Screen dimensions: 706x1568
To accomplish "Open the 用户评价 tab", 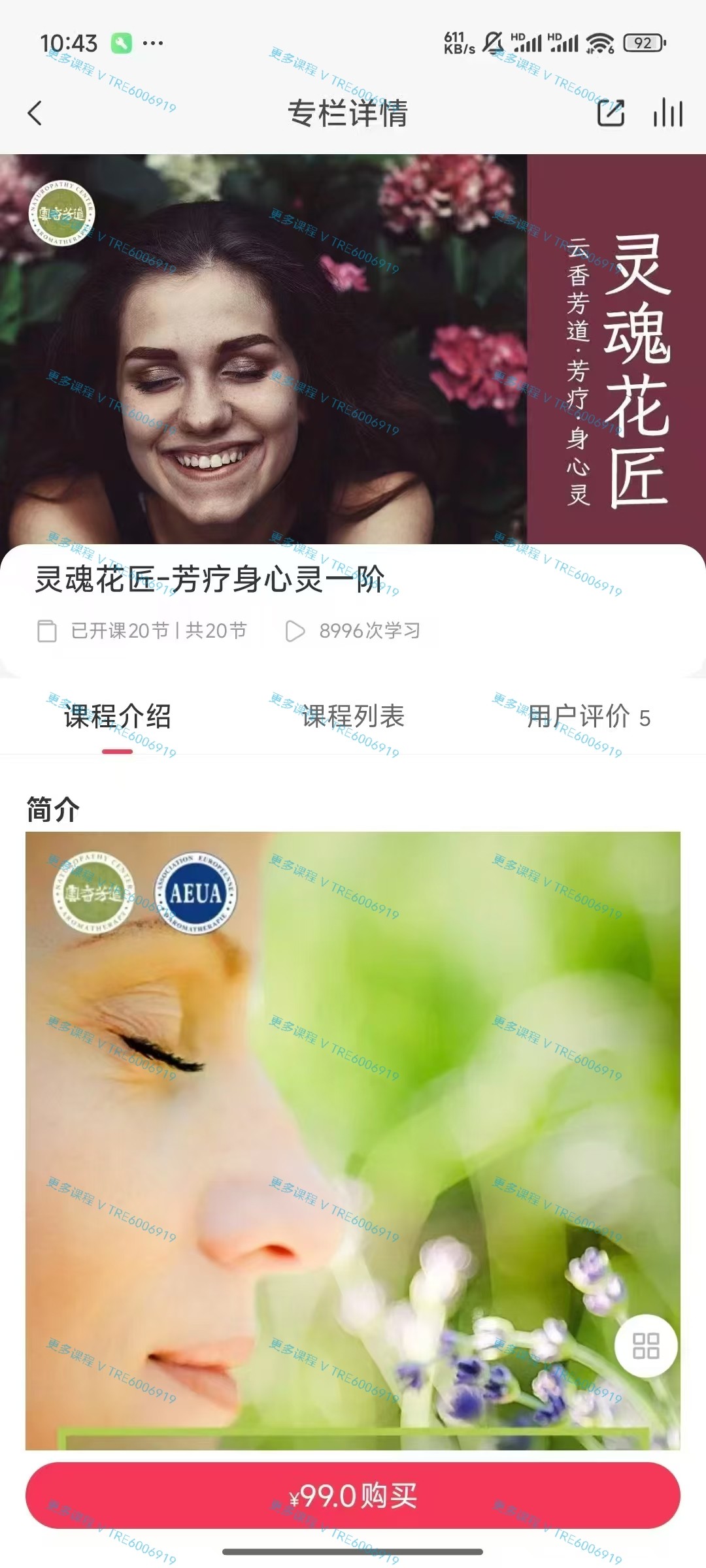I will [x=588, y=717].
